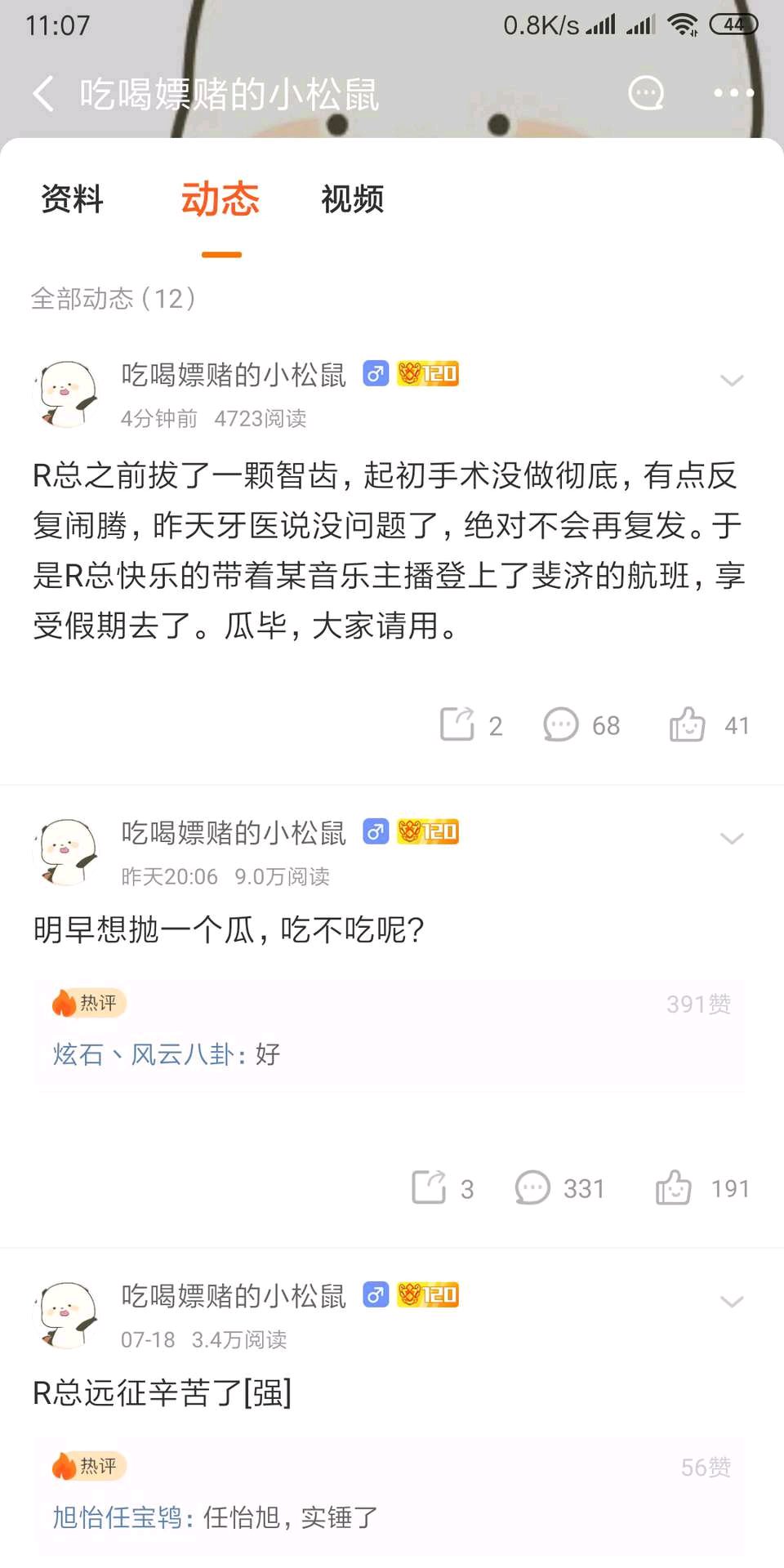Tap the avatar on the 4分钟前 post
Image resolution: width=784 pixels, height=1568 pixels.
(x=67, y=394)
